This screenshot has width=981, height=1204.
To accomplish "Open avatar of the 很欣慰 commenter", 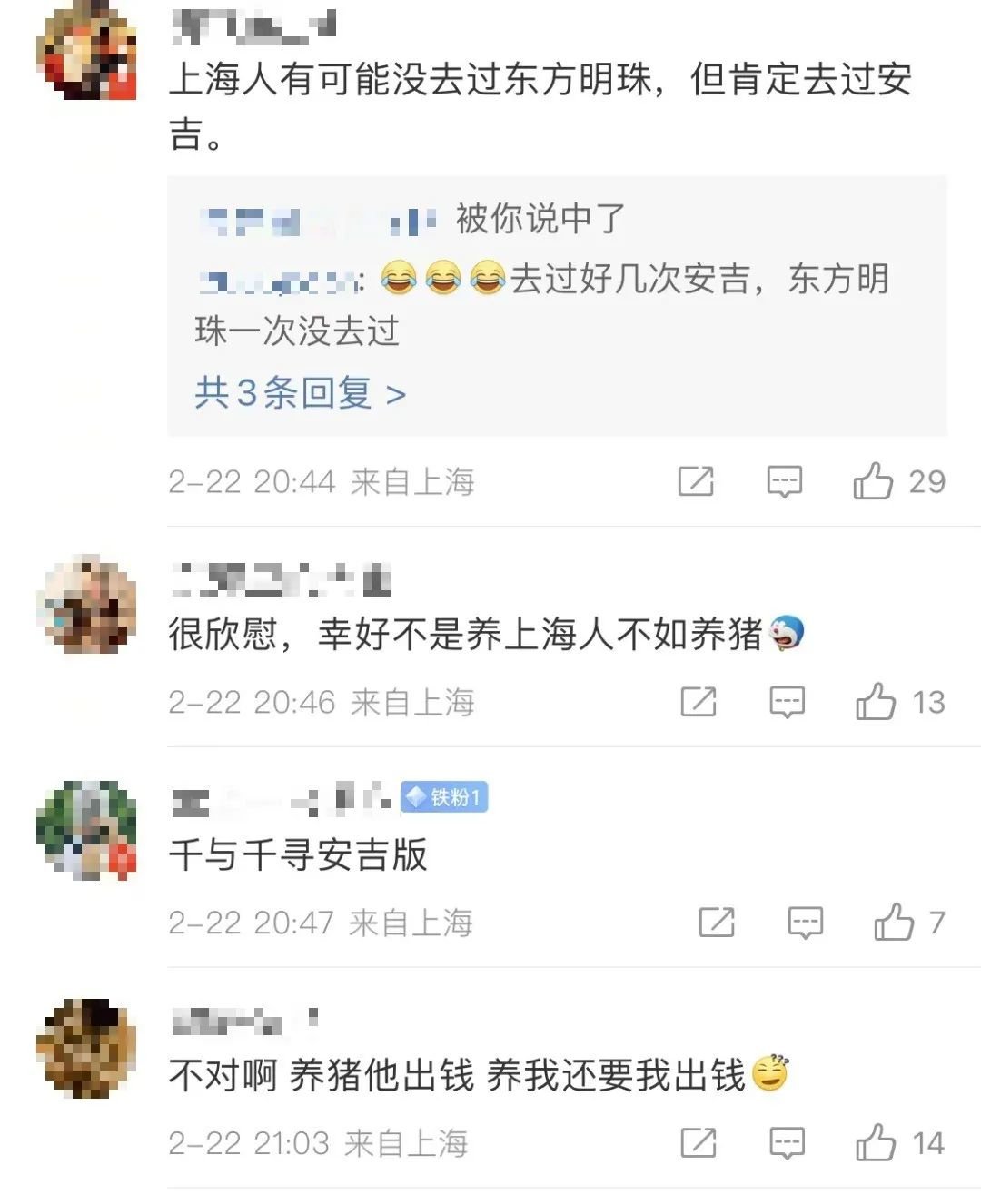I will pos(86,605).
